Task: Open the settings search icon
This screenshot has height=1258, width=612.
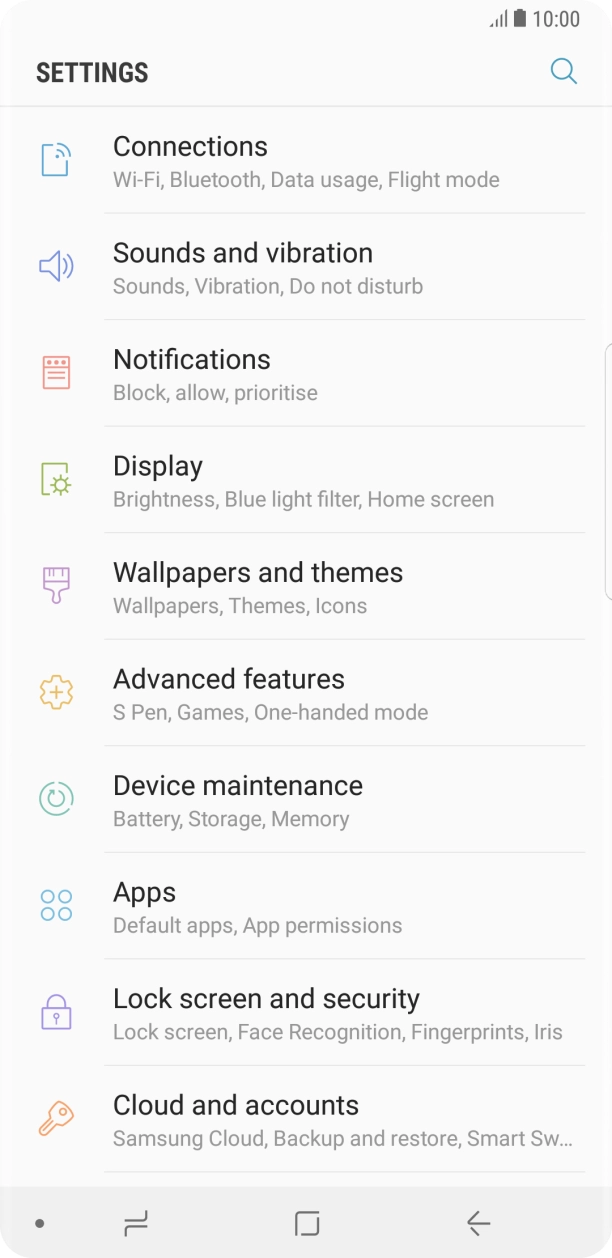Action: point(564,72)
